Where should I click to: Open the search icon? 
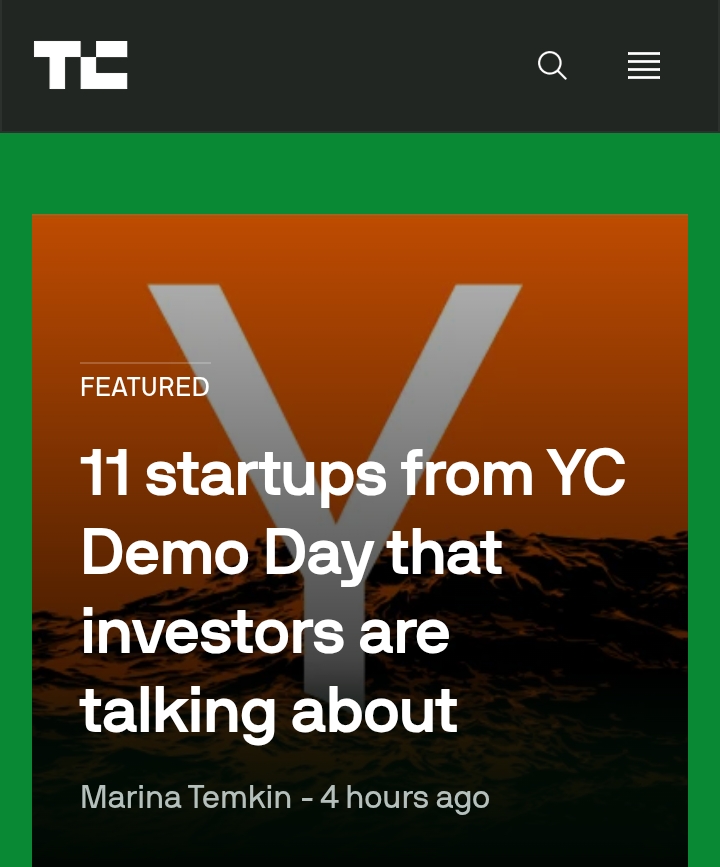click(x=552, y=66)
